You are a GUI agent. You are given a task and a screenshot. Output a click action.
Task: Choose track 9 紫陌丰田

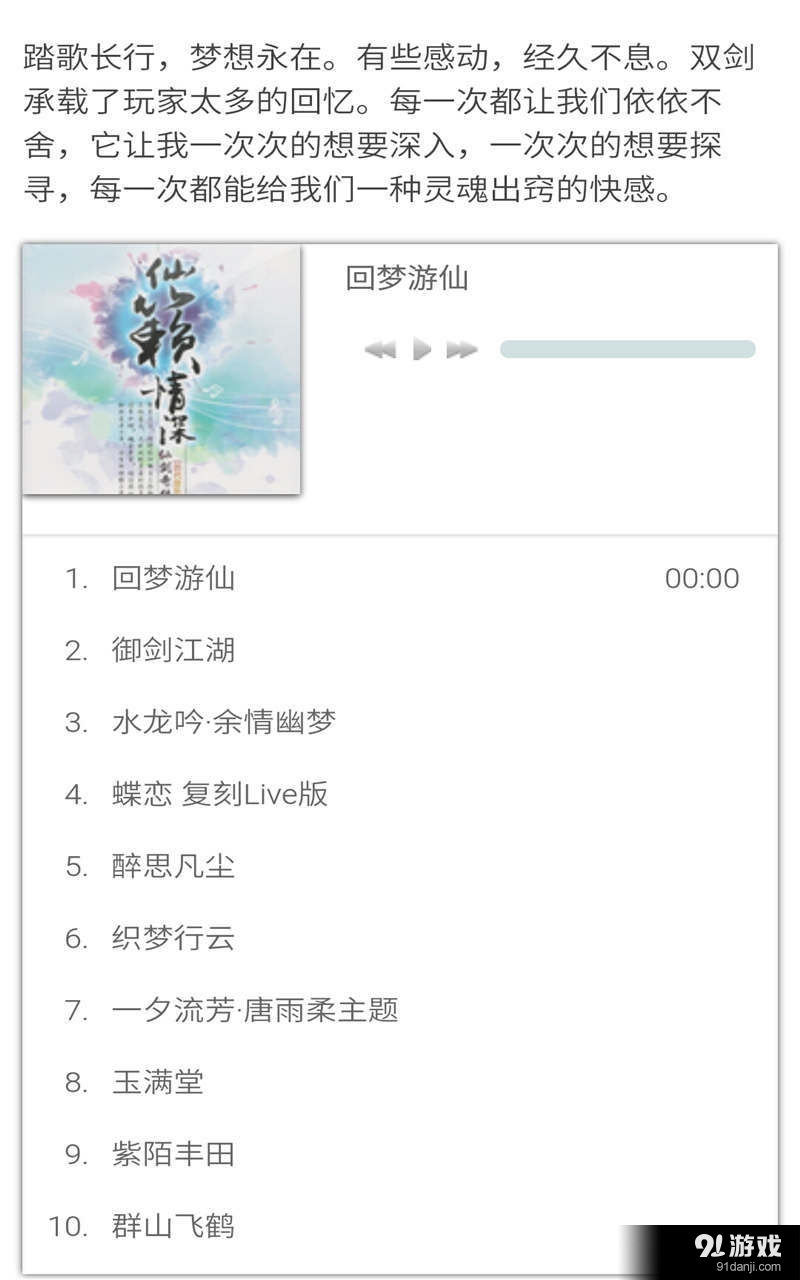click(174, 1154)
